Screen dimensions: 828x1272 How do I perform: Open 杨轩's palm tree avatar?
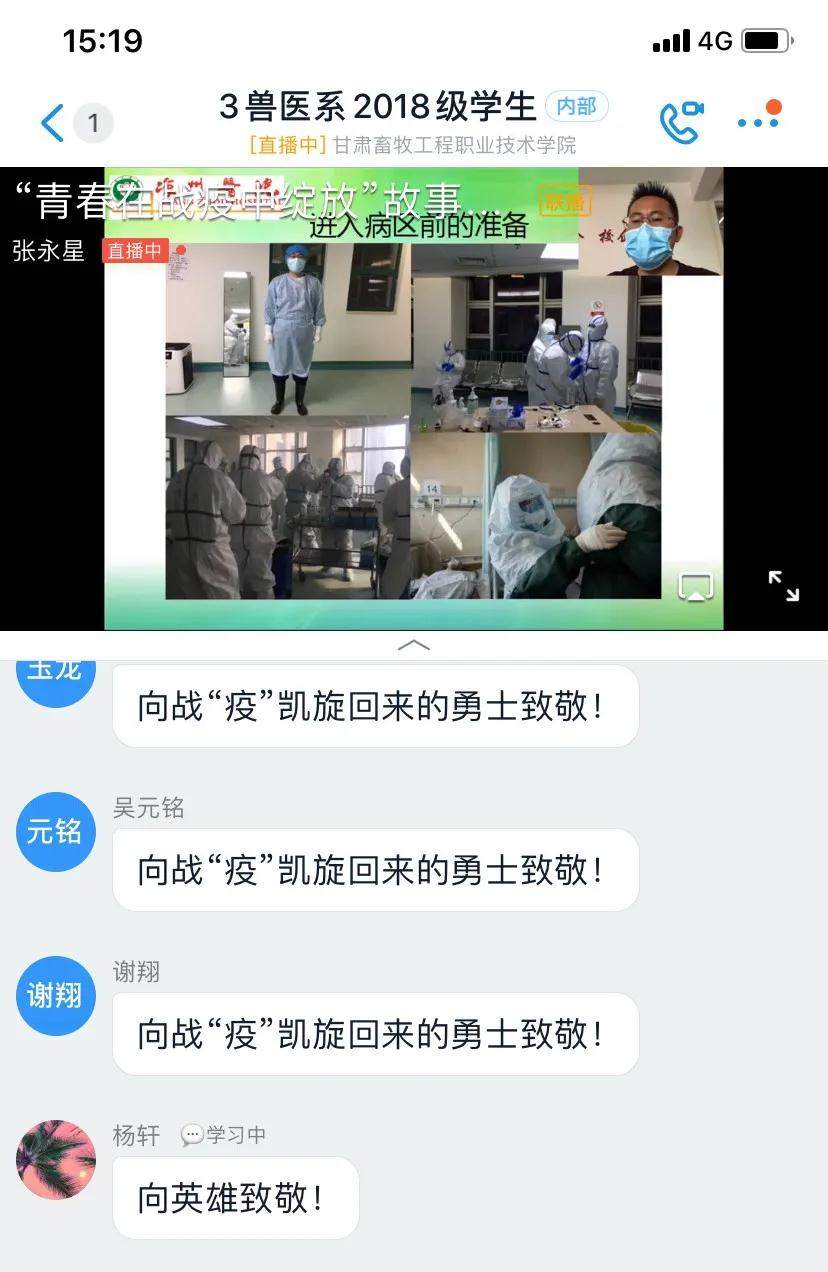click(x=56, y=1159)
